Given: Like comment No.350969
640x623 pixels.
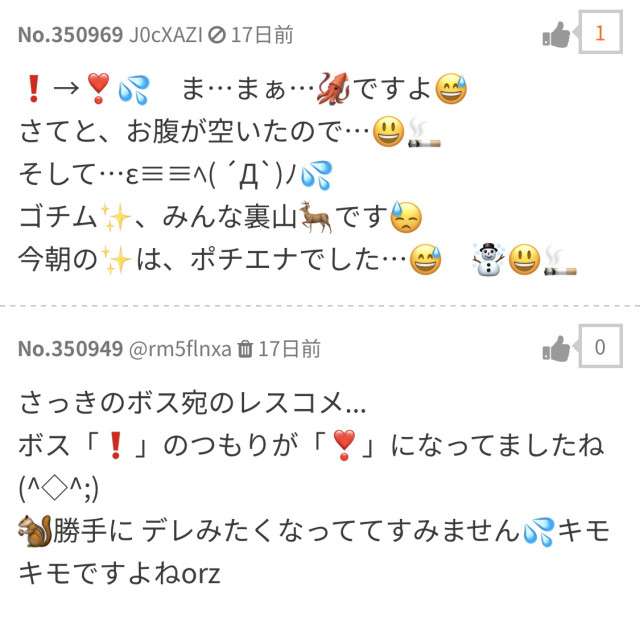Looking at the screenshot, I should coord(556,36).
